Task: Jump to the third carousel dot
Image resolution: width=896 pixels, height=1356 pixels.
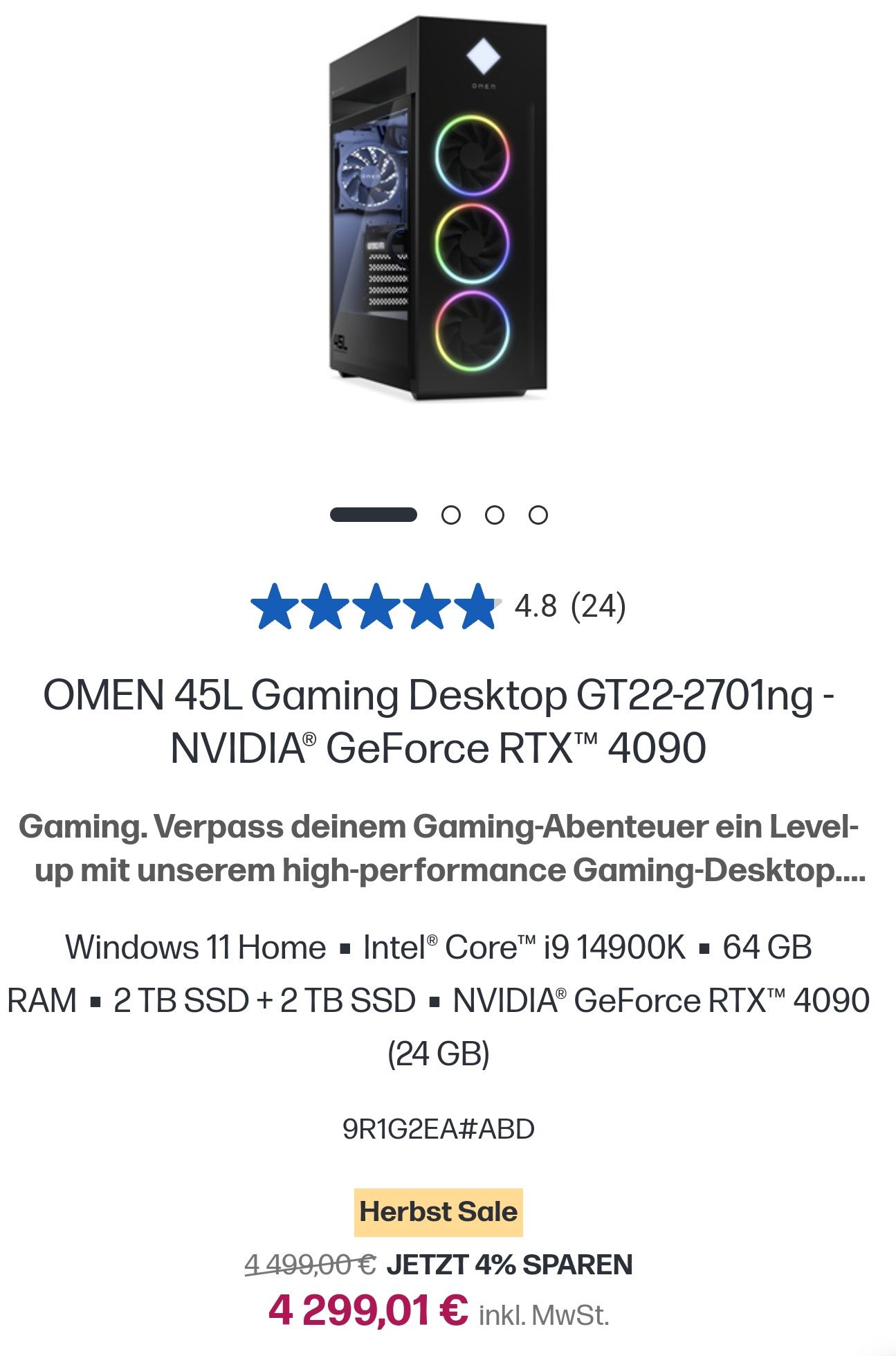Action: pyautogui.click(x=495, y=515)
